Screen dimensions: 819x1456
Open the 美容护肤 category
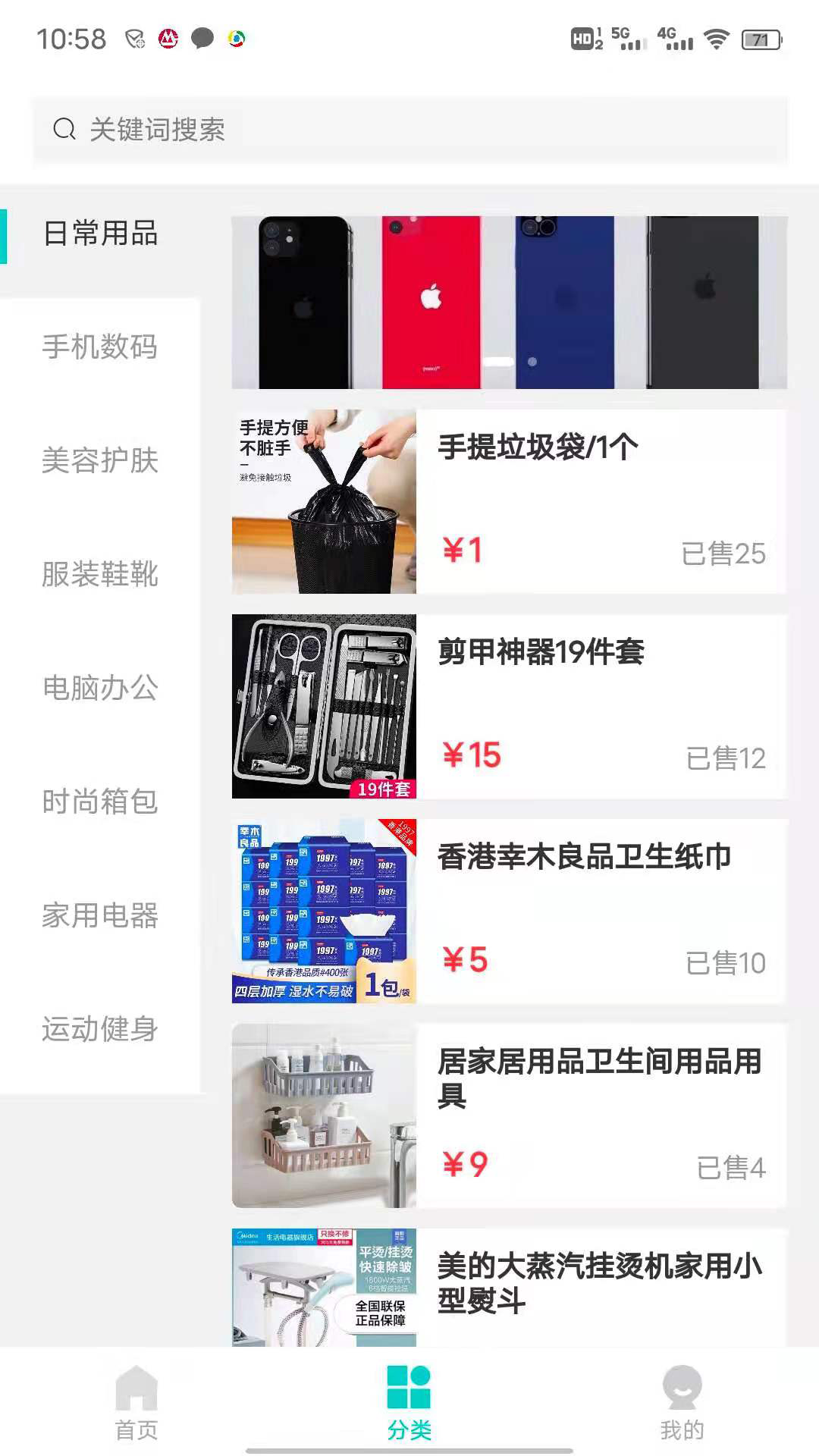click(x=100, y=461)
